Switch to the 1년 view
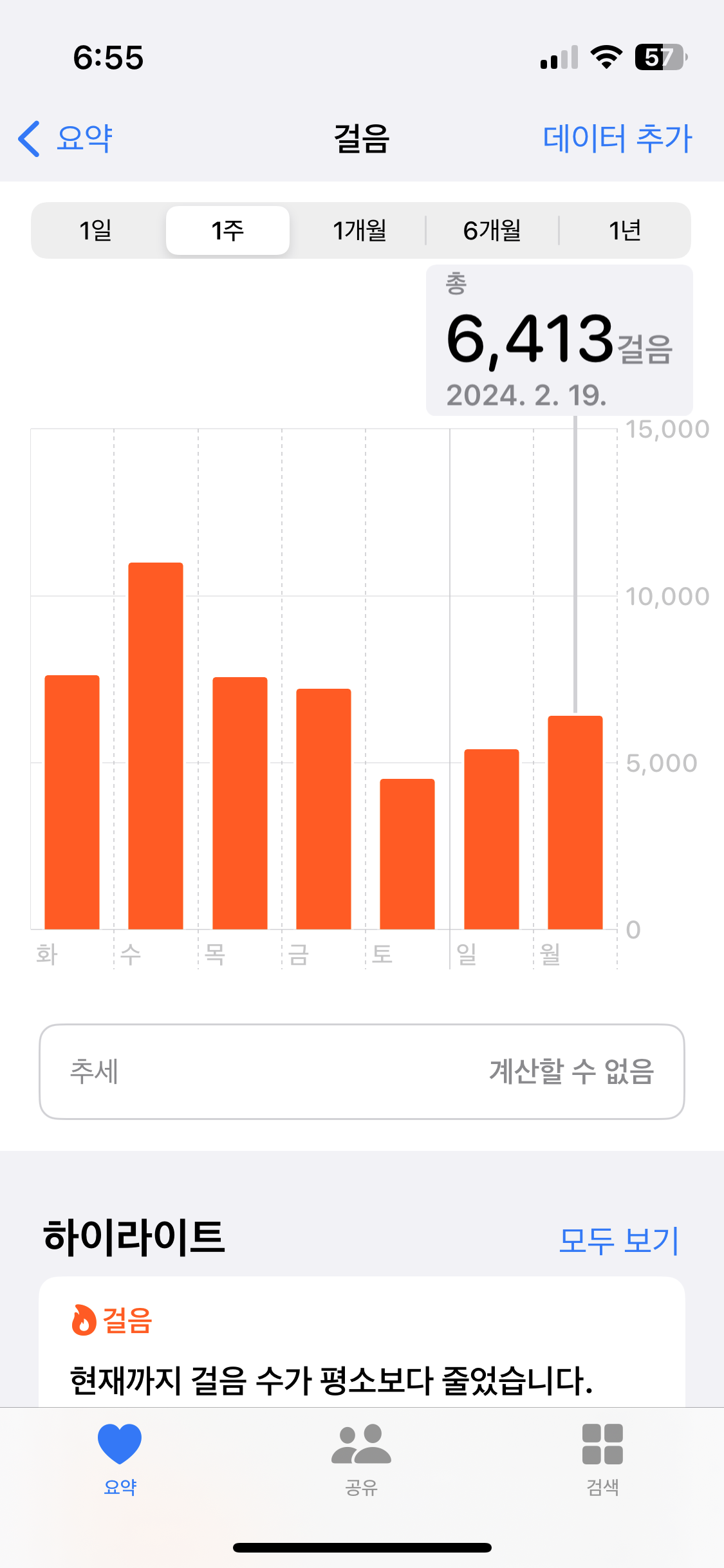Screen dimensions: 724x1568 click(624, 230)
